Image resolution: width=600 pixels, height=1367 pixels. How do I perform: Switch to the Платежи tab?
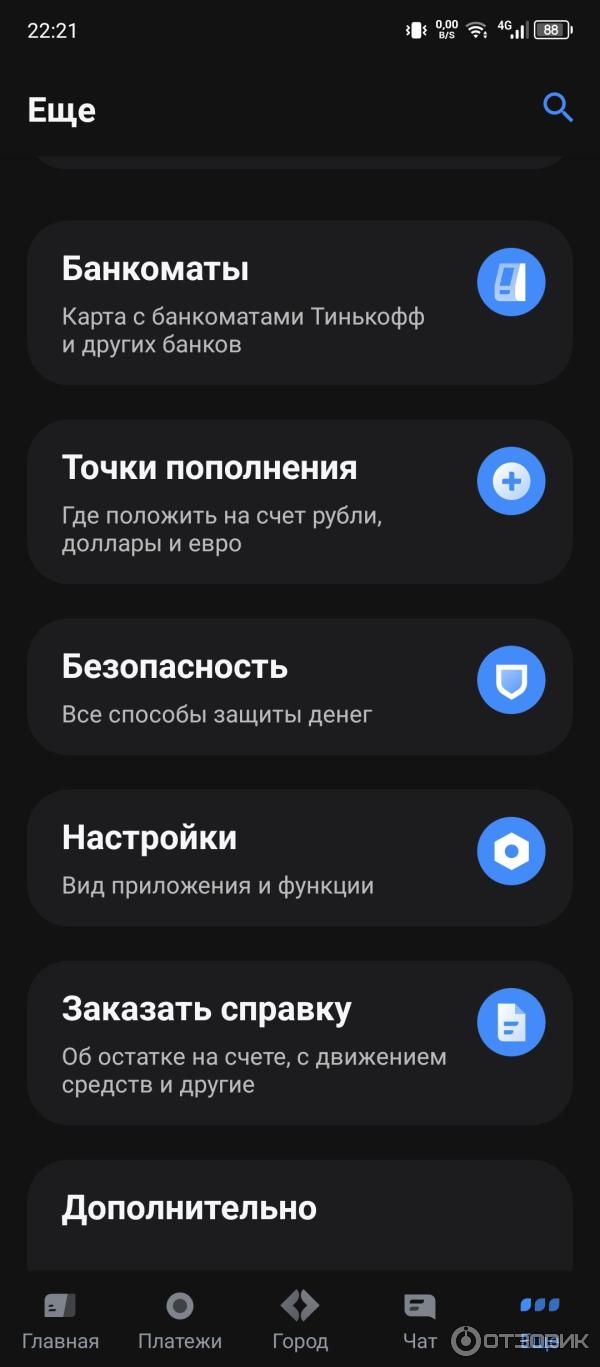click(180, 1320)
